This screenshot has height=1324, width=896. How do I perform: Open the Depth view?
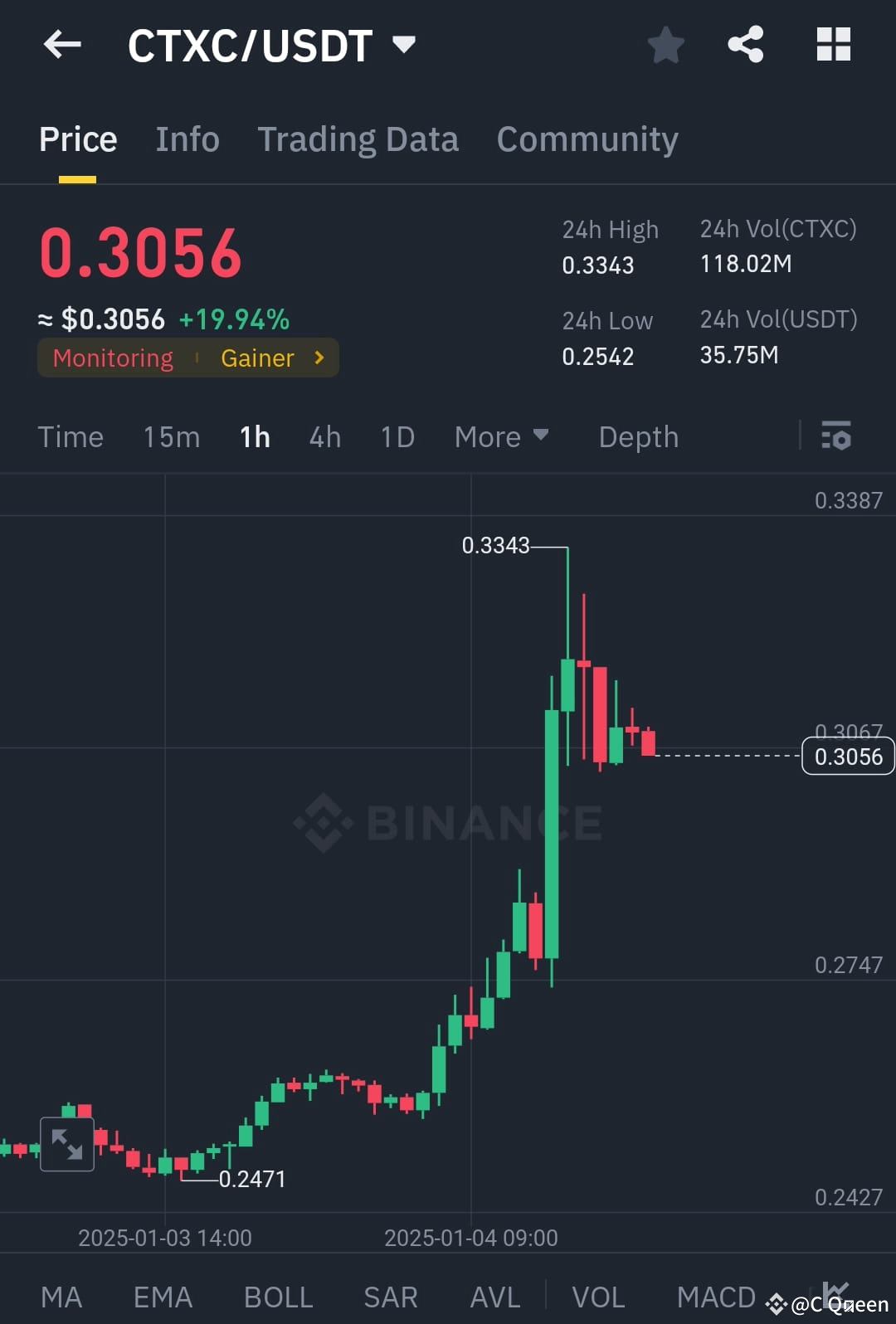638,436
